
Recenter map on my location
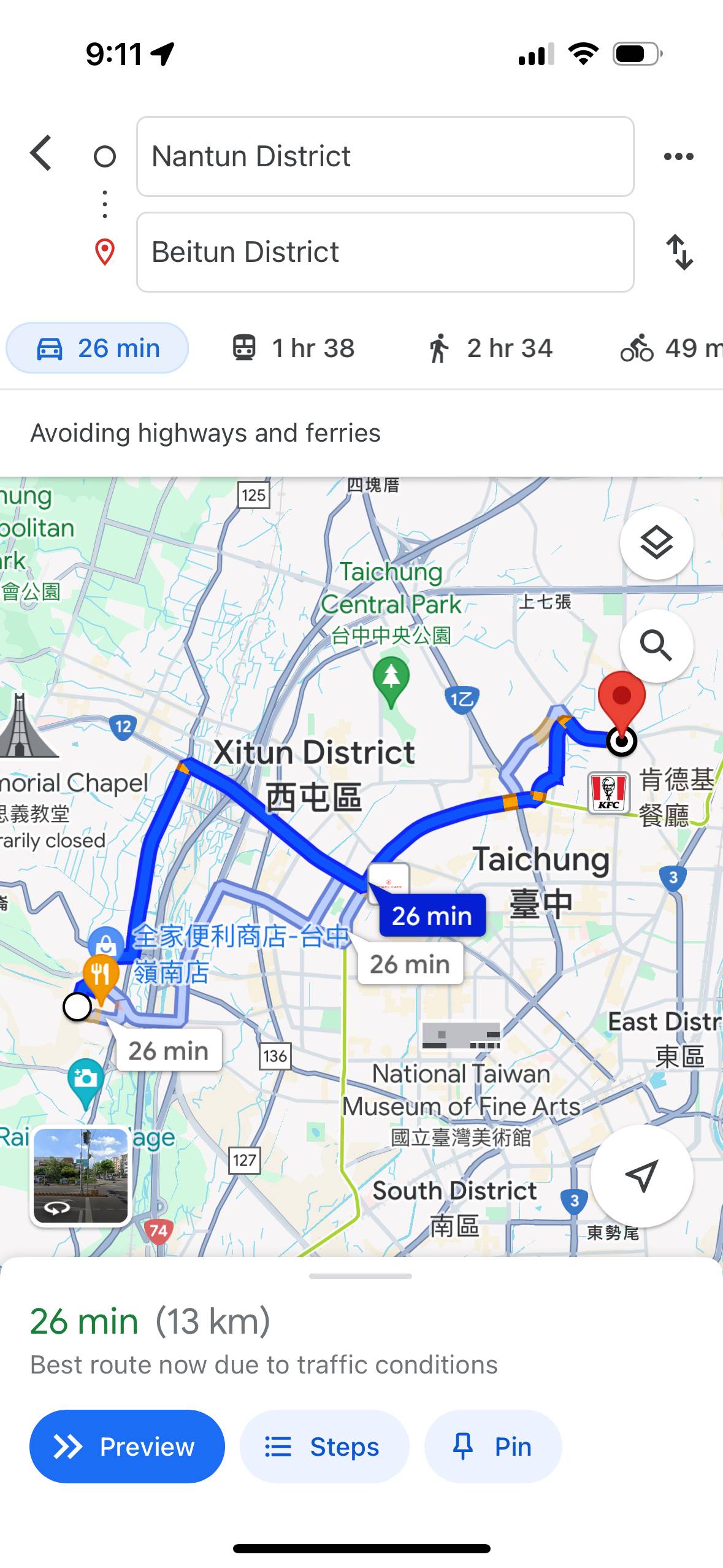(x=641, y=1176)
